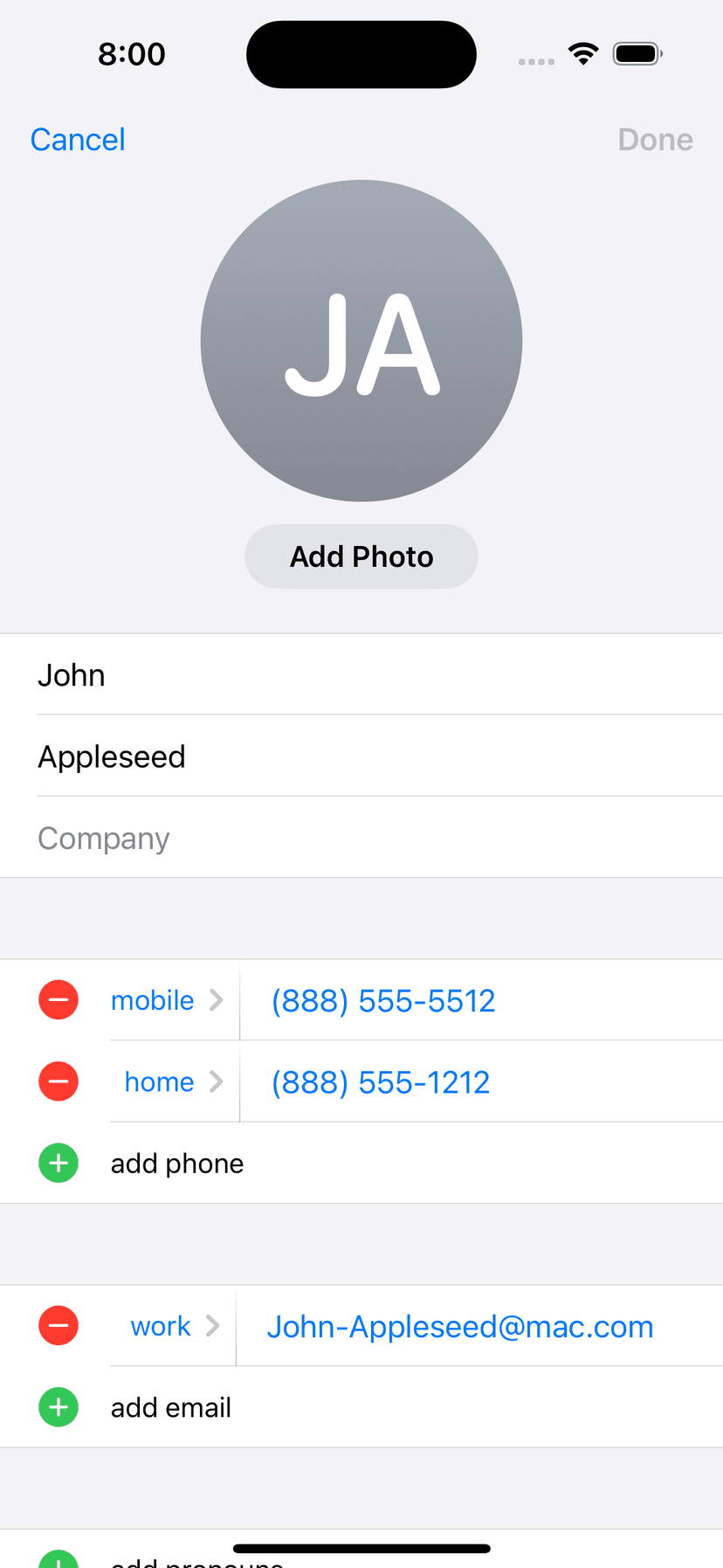The width and height of the screenshot is (723, 1568).
Task: Delete the home phone number
Action: [x=59, y=1081]
